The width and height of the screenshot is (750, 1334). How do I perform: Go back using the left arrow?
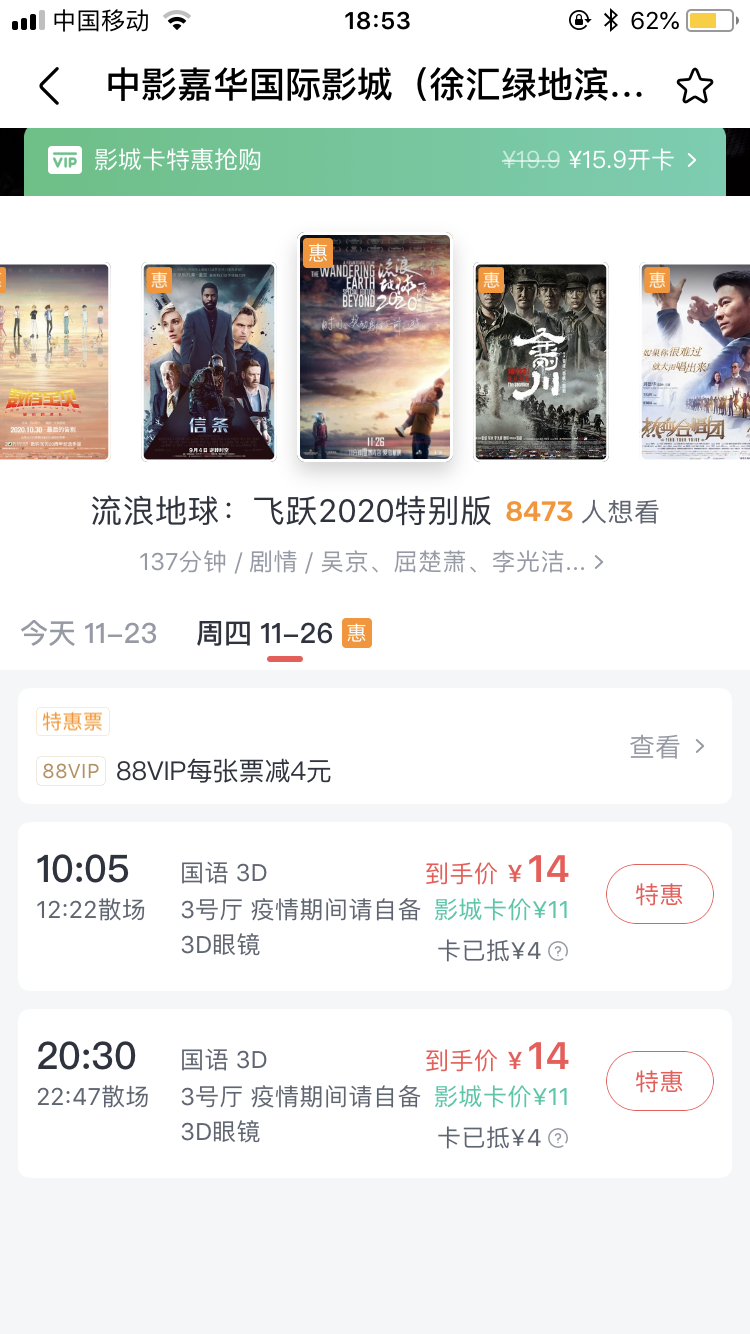(49, 87)
